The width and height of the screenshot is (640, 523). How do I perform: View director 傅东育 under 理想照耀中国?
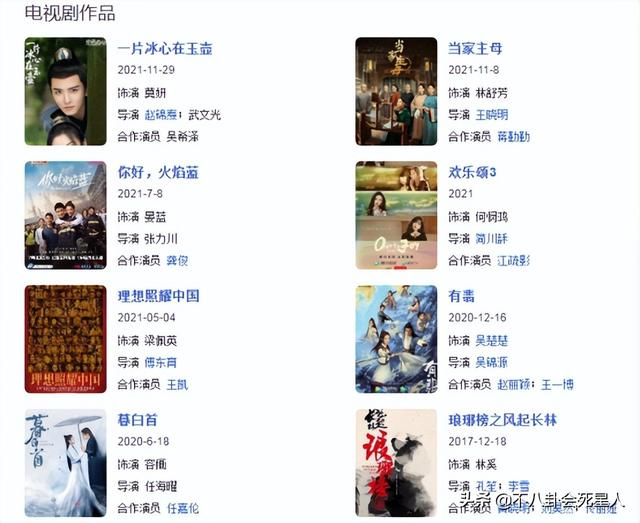[160, 363]
